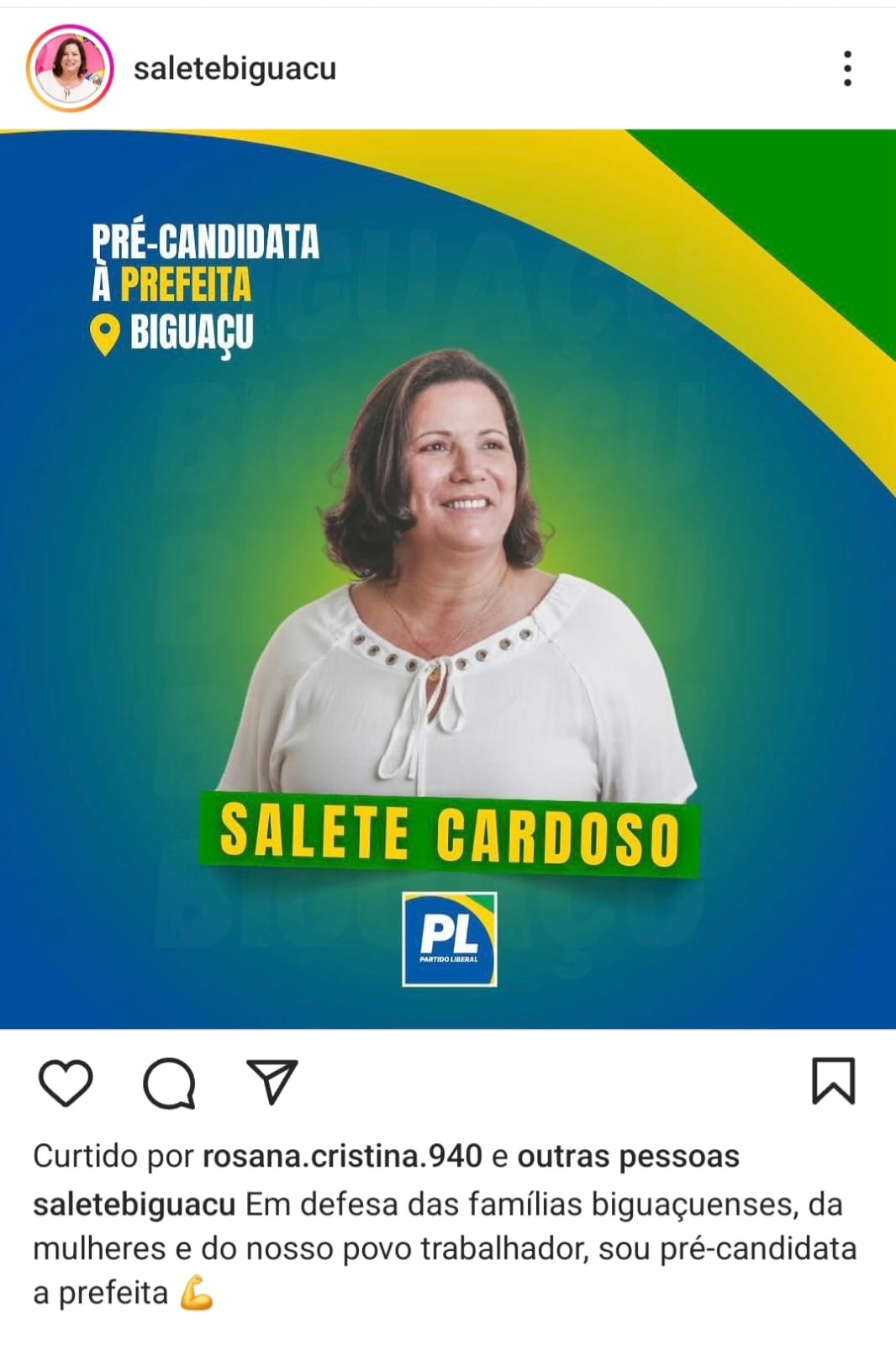Tap the saletebiguacu username in the caption
This screenshot has width=896, height=1345.
tap(134, 1205)
